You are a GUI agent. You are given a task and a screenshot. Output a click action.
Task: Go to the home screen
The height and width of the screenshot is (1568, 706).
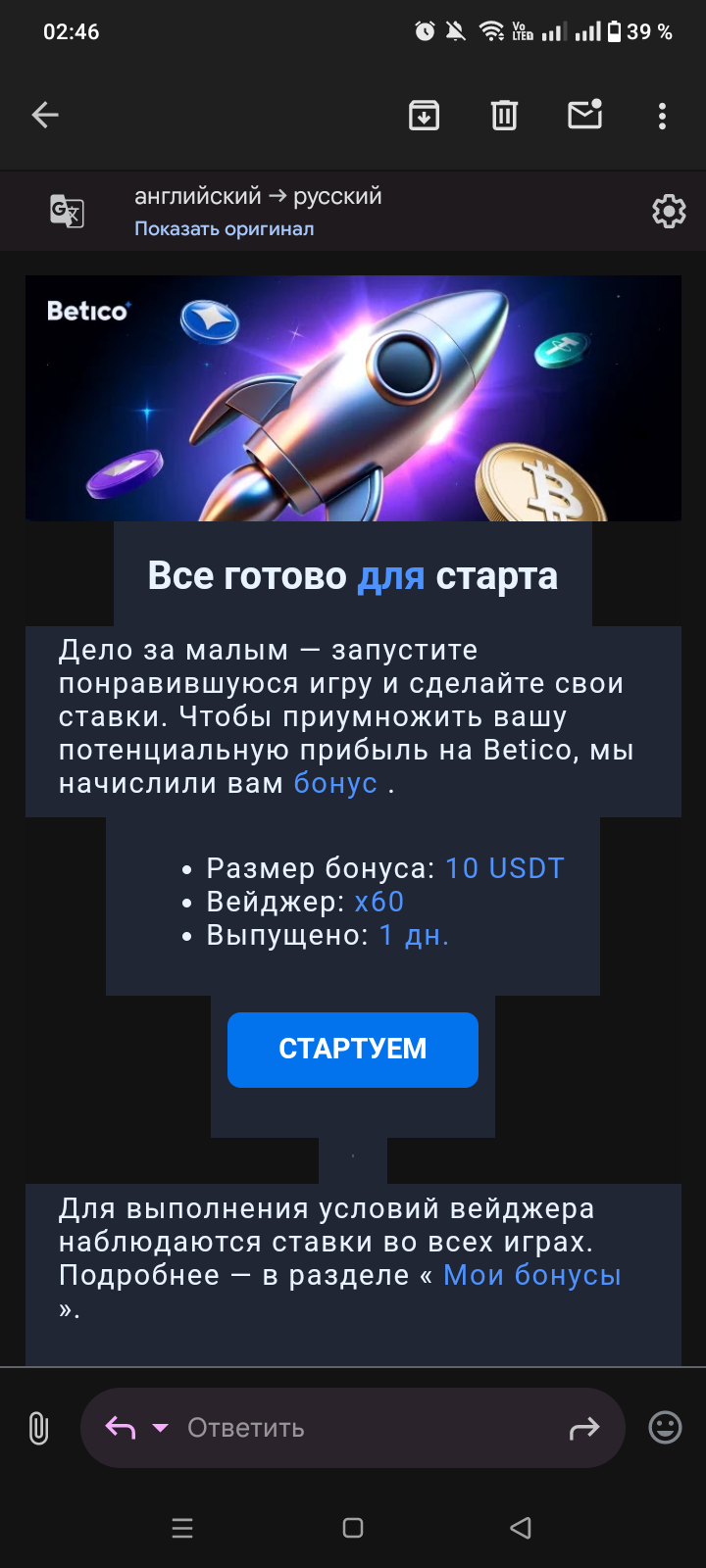coord(353,1528)
